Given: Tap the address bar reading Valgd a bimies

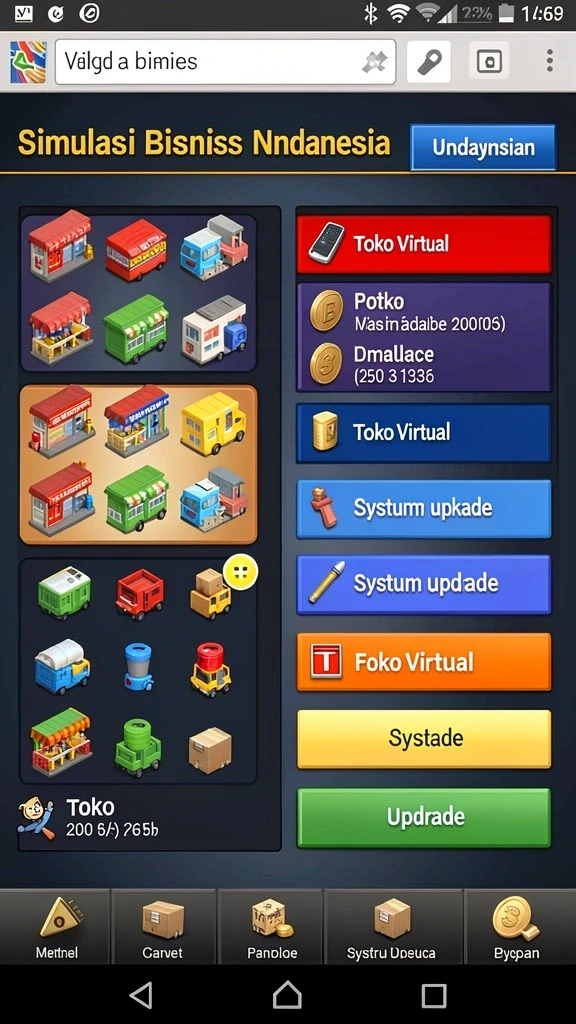Looking at the screenshot, I should coord(225,62).
